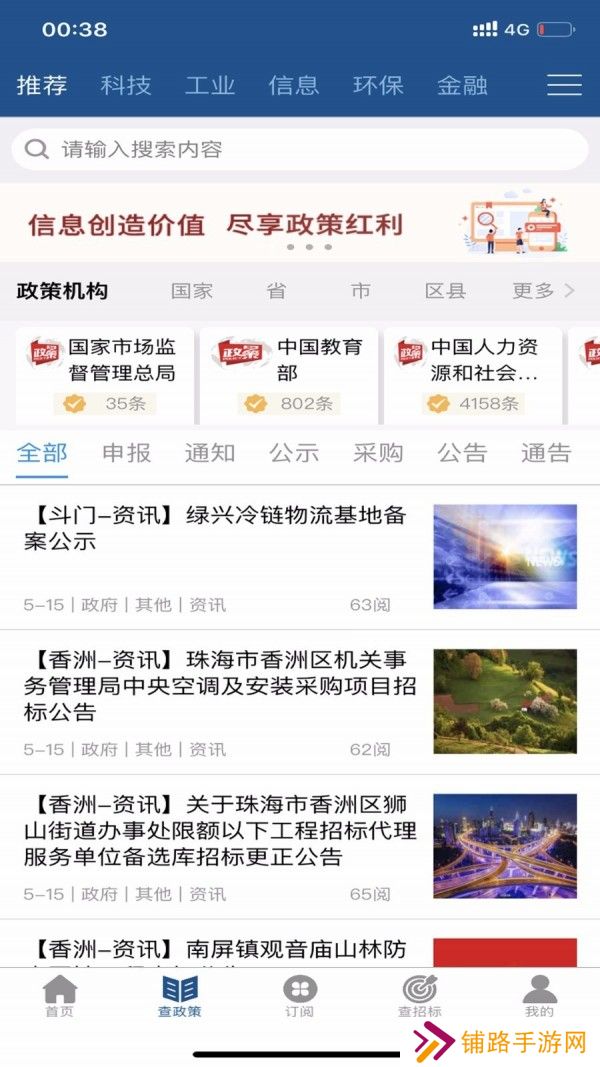Open the 绿兴冷链物流基地备案公示 article

click(299, 557)
